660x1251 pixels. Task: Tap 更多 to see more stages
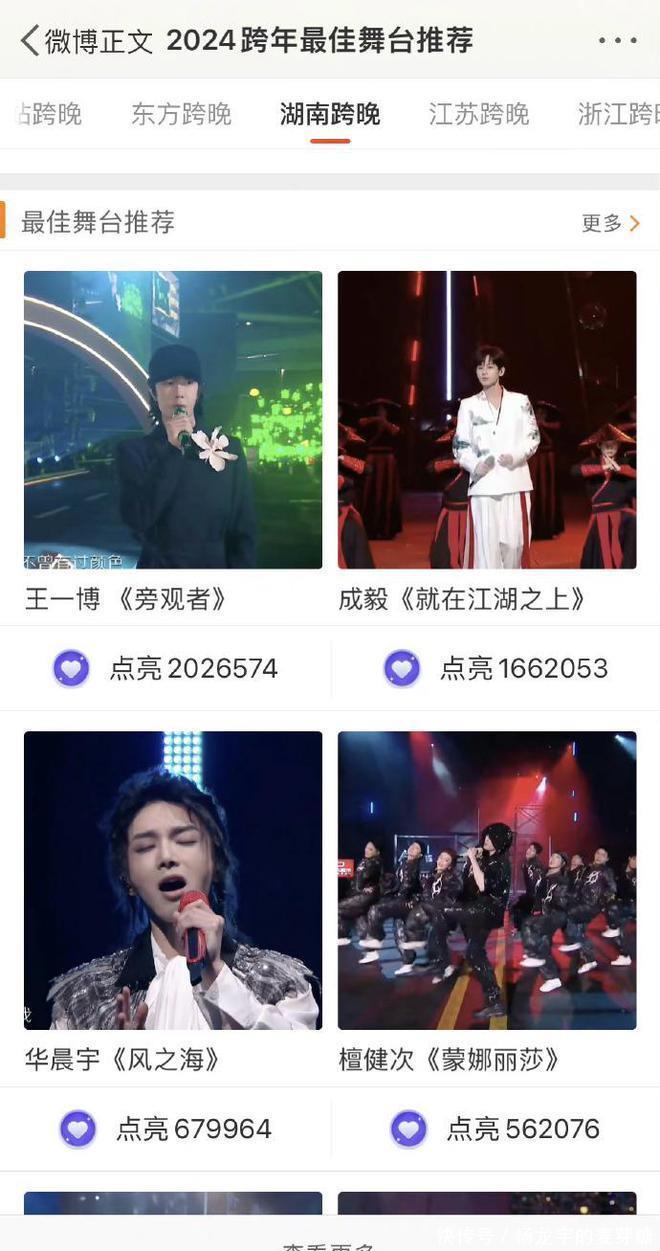click(x=610, y=223)
